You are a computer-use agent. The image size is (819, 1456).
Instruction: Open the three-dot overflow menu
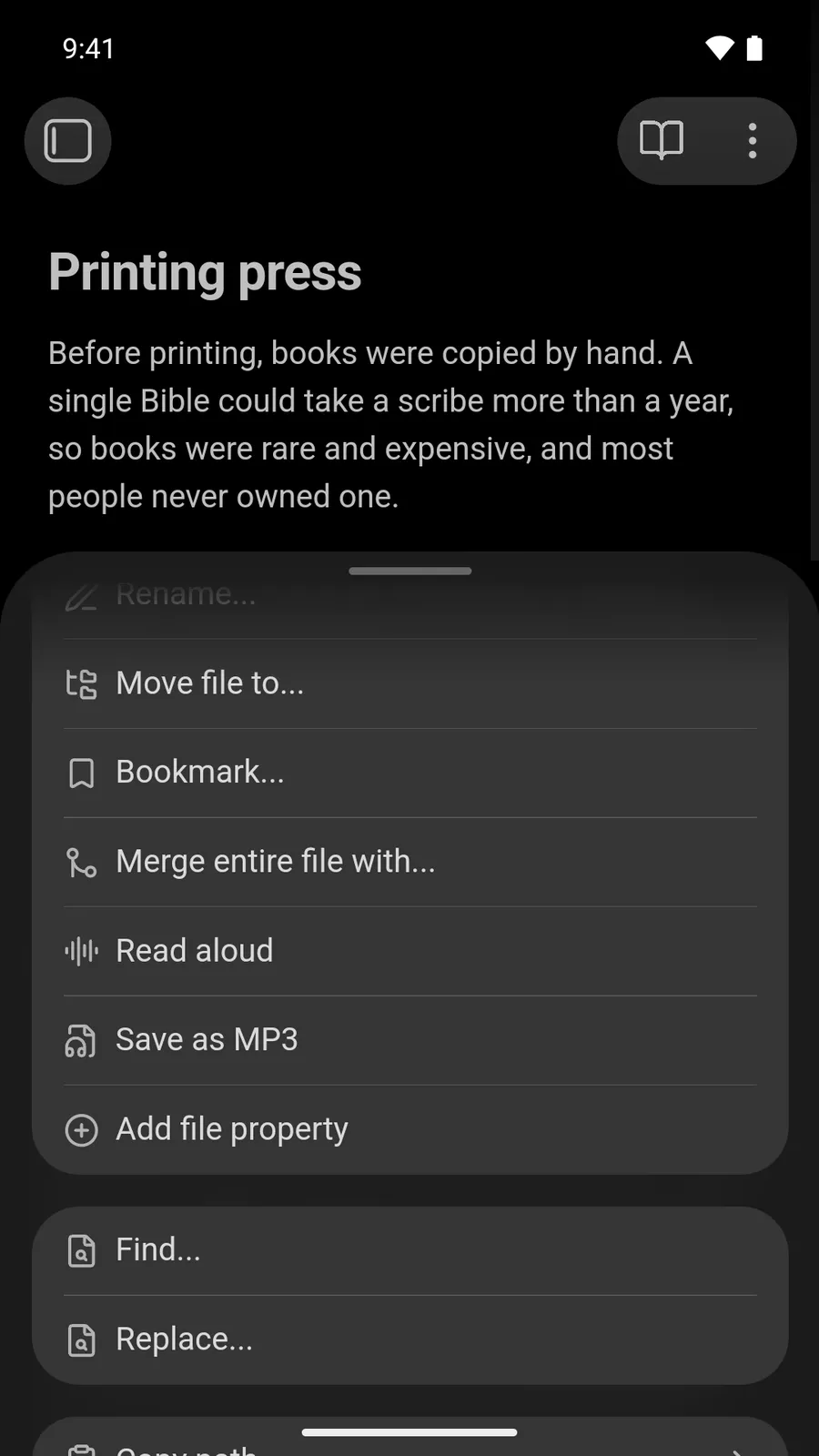pos(752,141)
